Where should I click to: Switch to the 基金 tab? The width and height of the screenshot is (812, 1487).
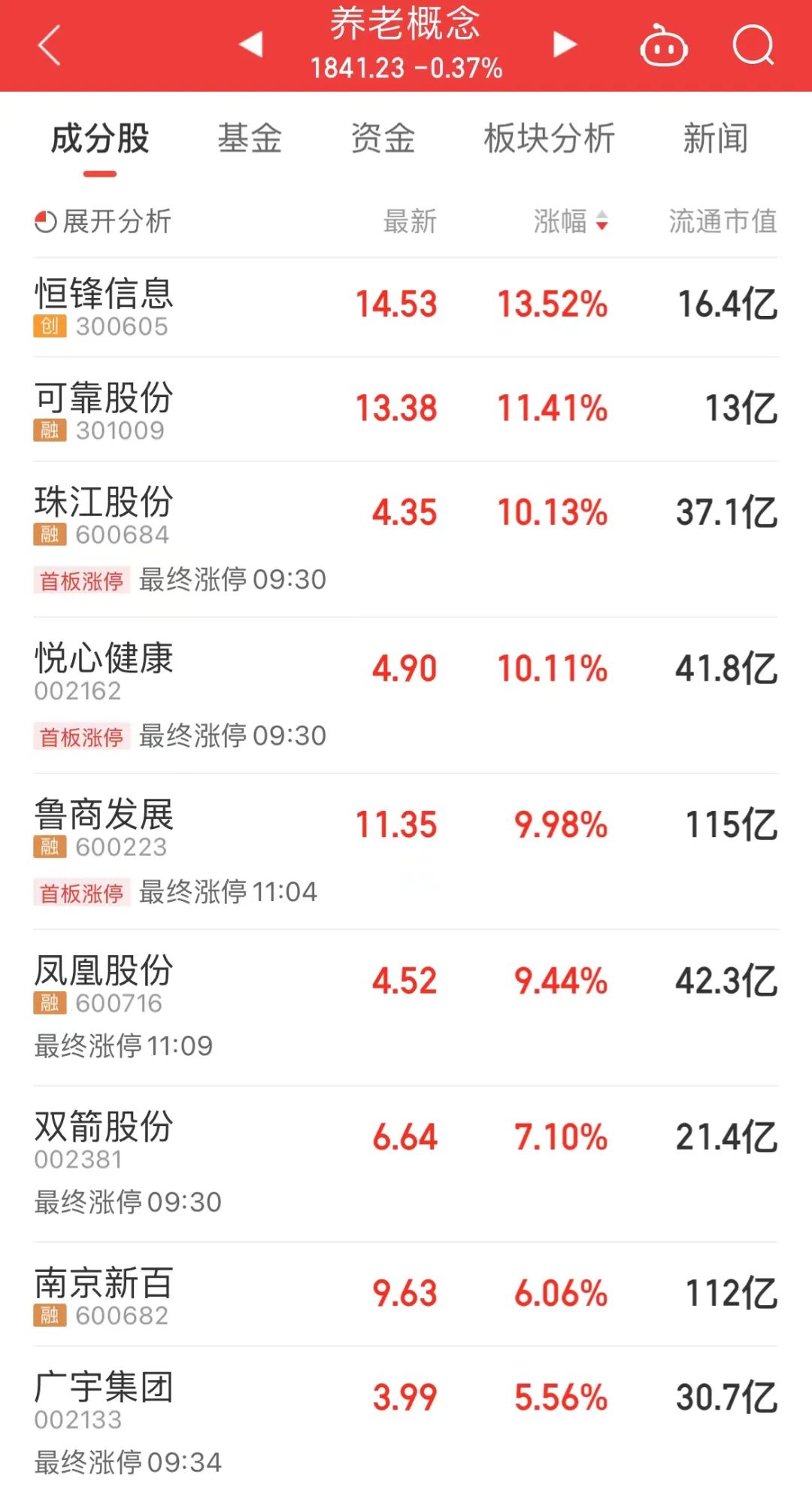(x=250, y=139)
